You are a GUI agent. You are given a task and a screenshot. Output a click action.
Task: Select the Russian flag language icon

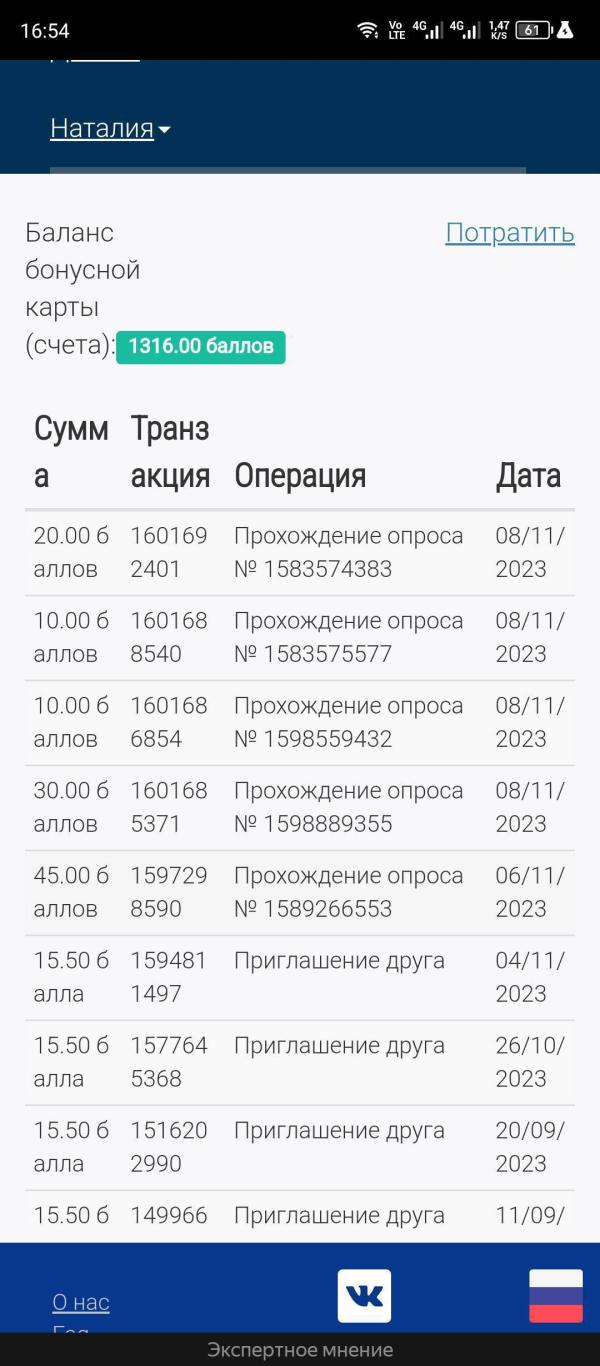click(556, 1296)
